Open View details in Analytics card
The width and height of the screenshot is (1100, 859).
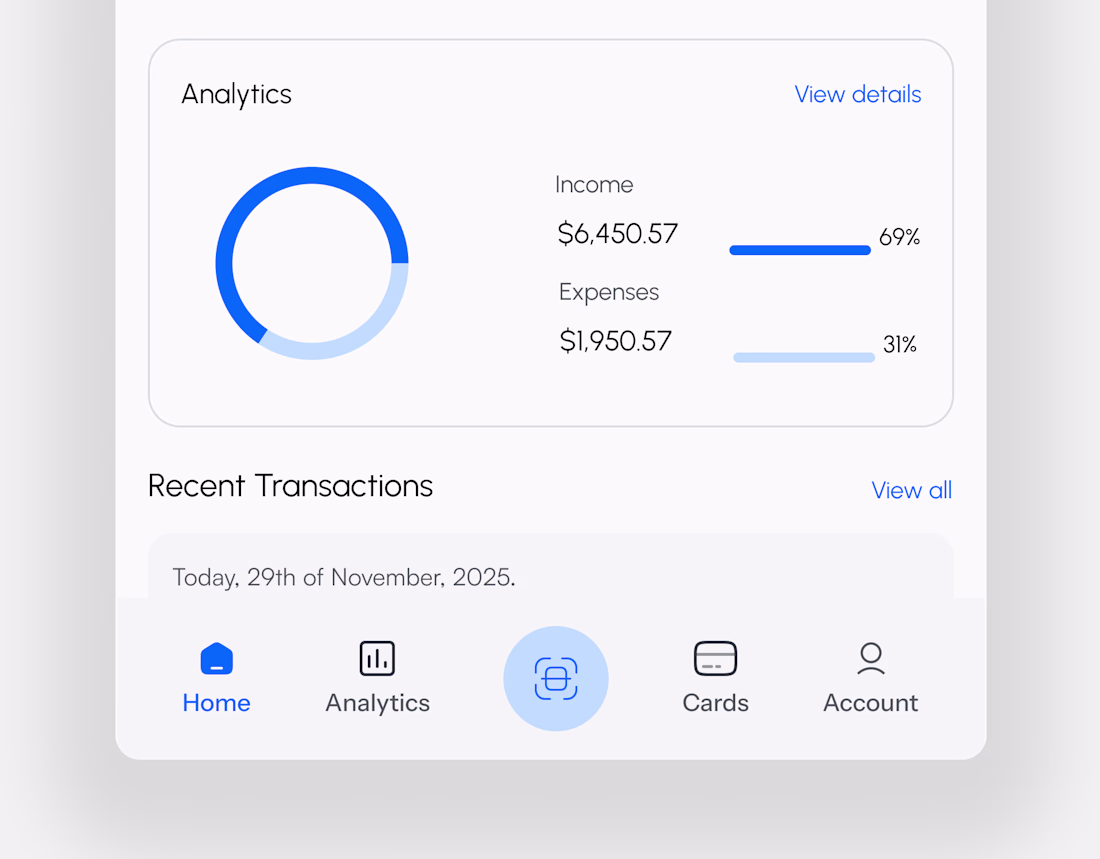click(x=857, y=94)
